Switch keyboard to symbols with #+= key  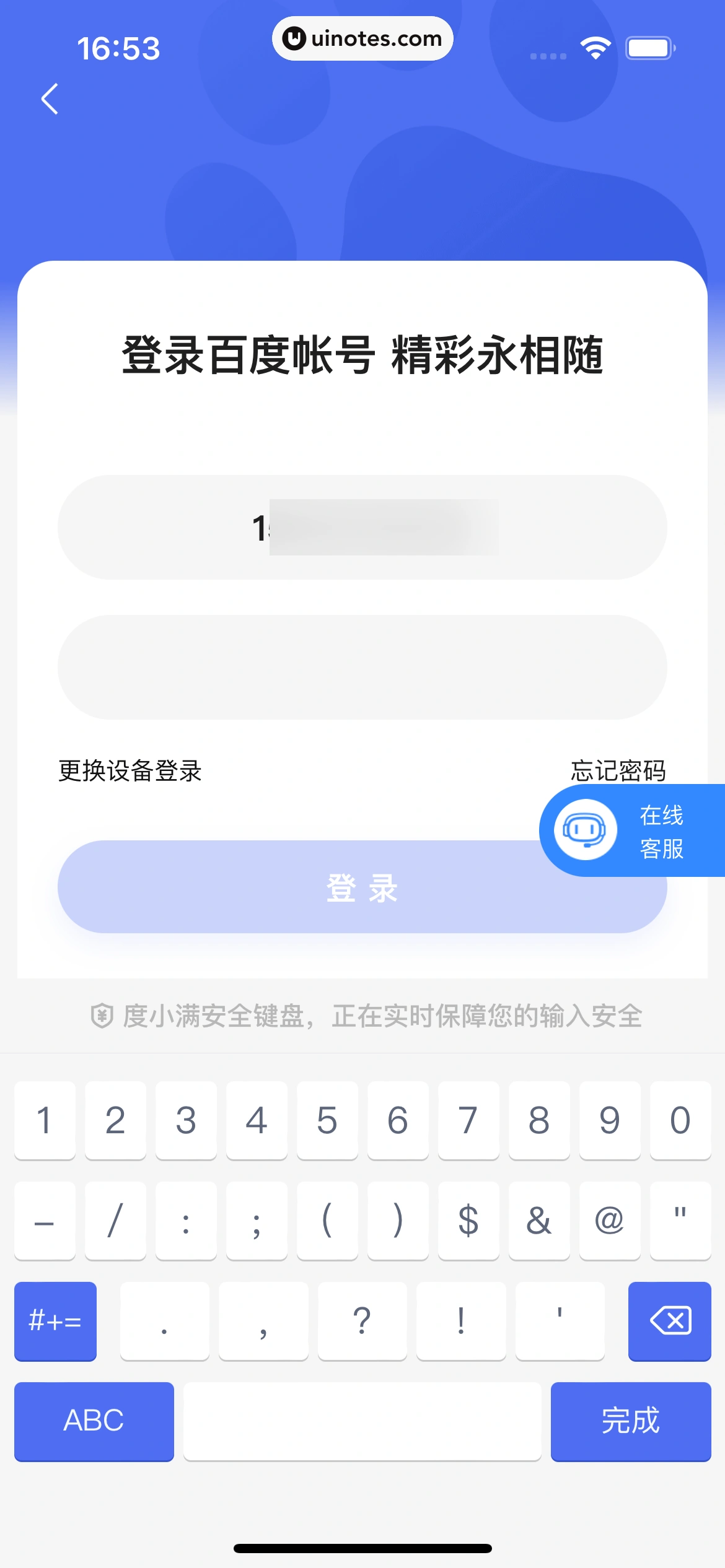coord(55,1321)
